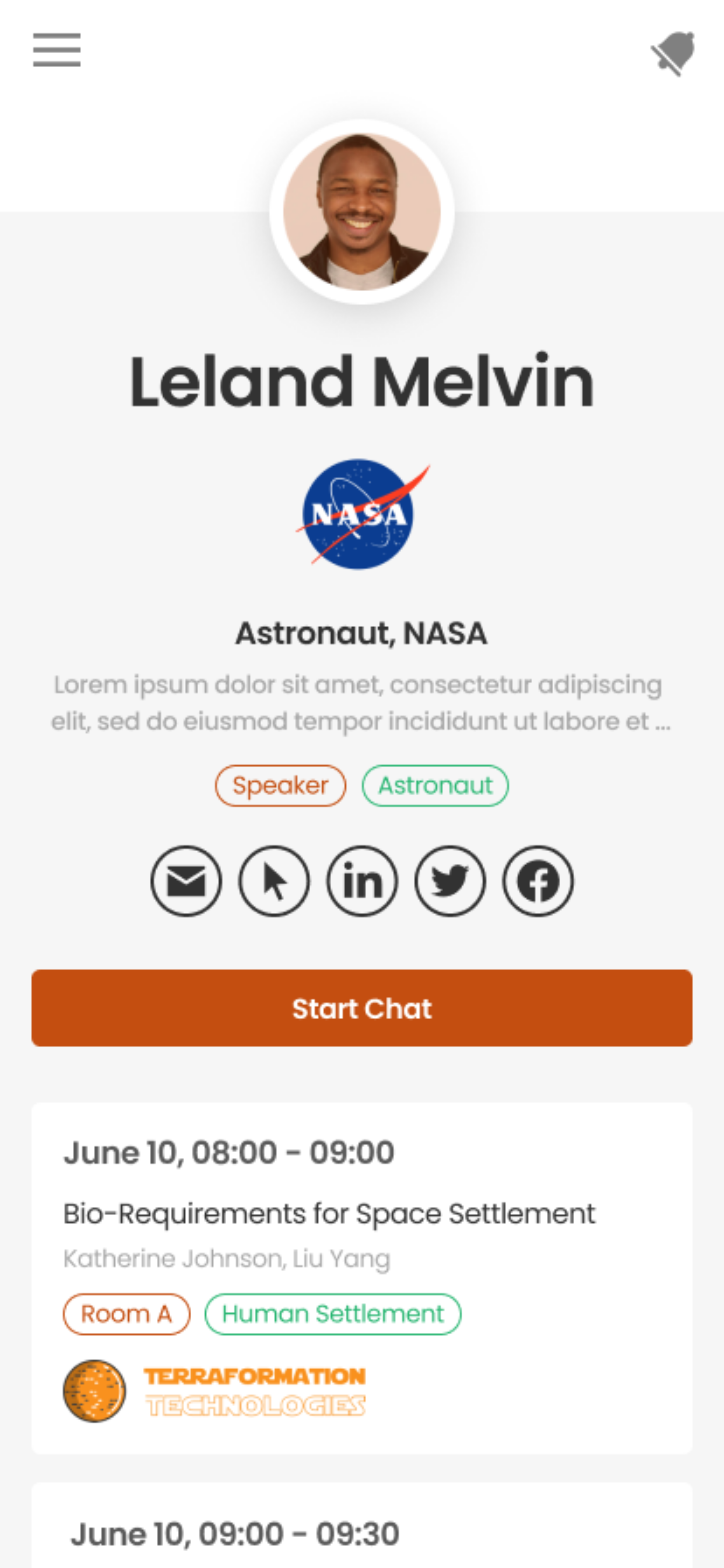Image resolution: width=724 pixels, height=1568 pixels.
Task: Open the hamburger menu
Action: tap(57, 50)
